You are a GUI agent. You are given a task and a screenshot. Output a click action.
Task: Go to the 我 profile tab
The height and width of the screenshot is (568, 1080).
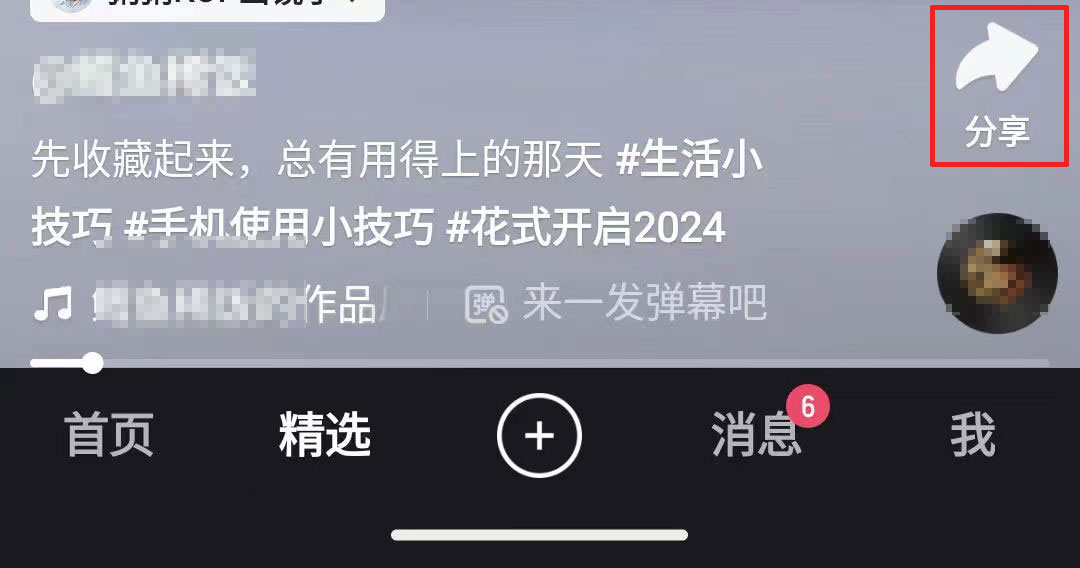point(972,436)
